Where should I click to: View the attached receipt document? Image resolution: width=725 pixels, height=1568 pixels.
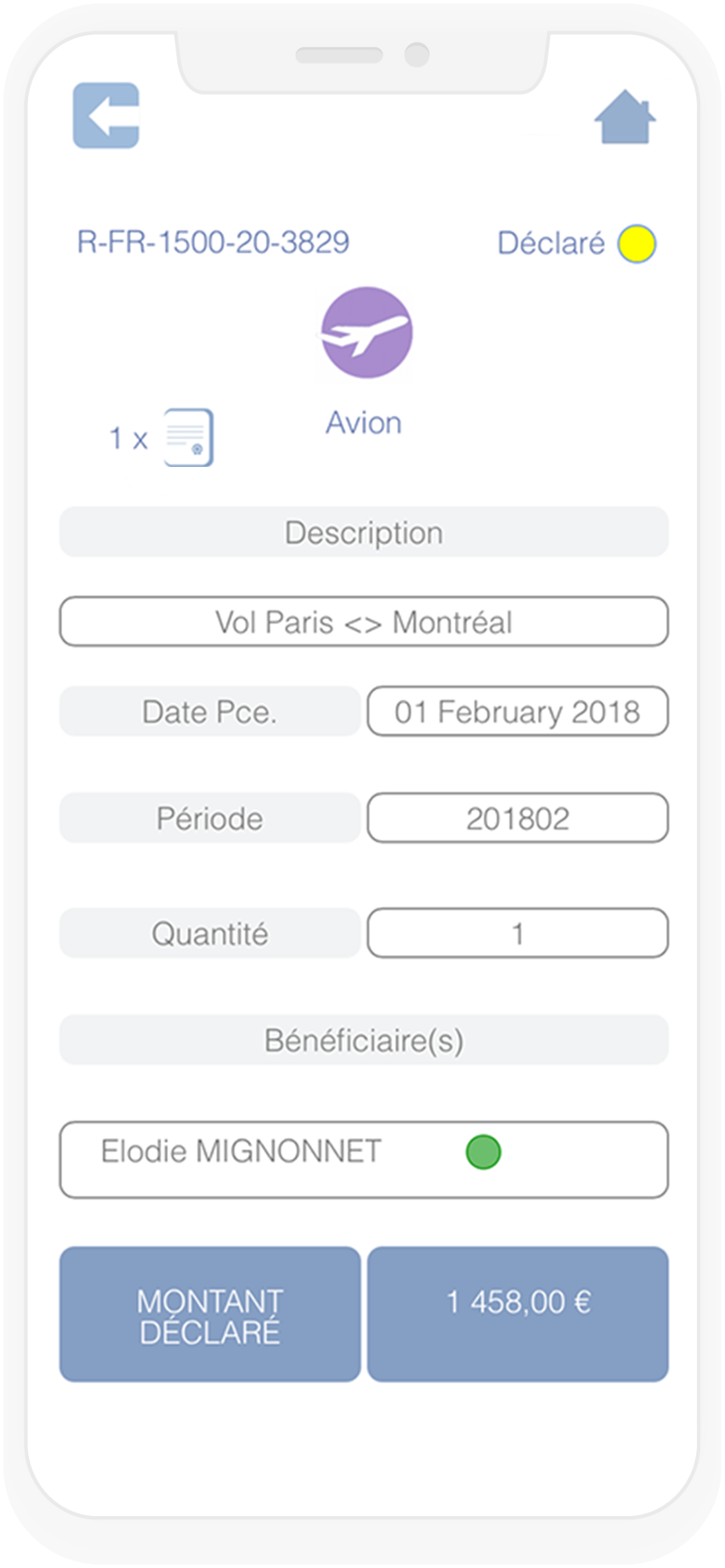pos(188,437)
